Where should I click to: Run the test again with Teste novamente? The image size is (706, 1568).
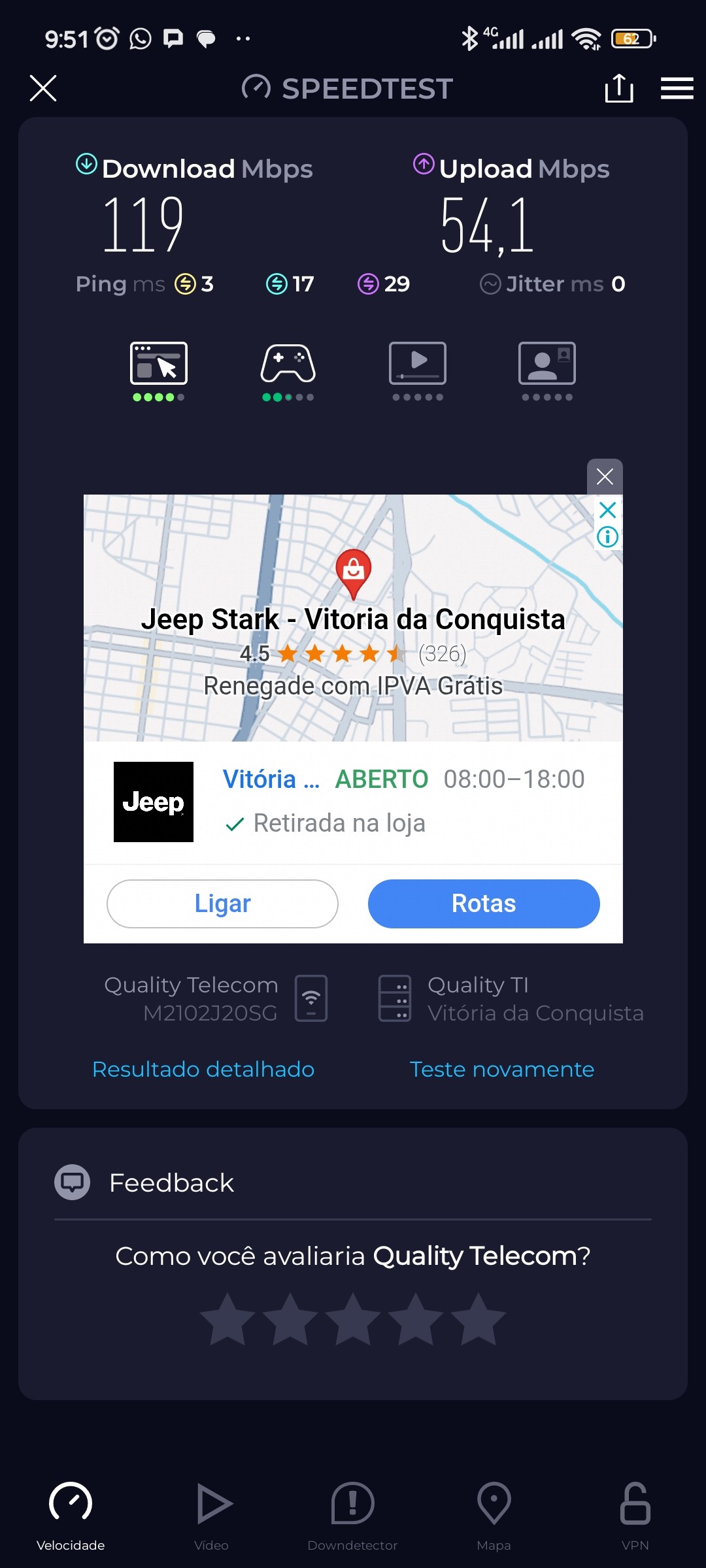501,1070
